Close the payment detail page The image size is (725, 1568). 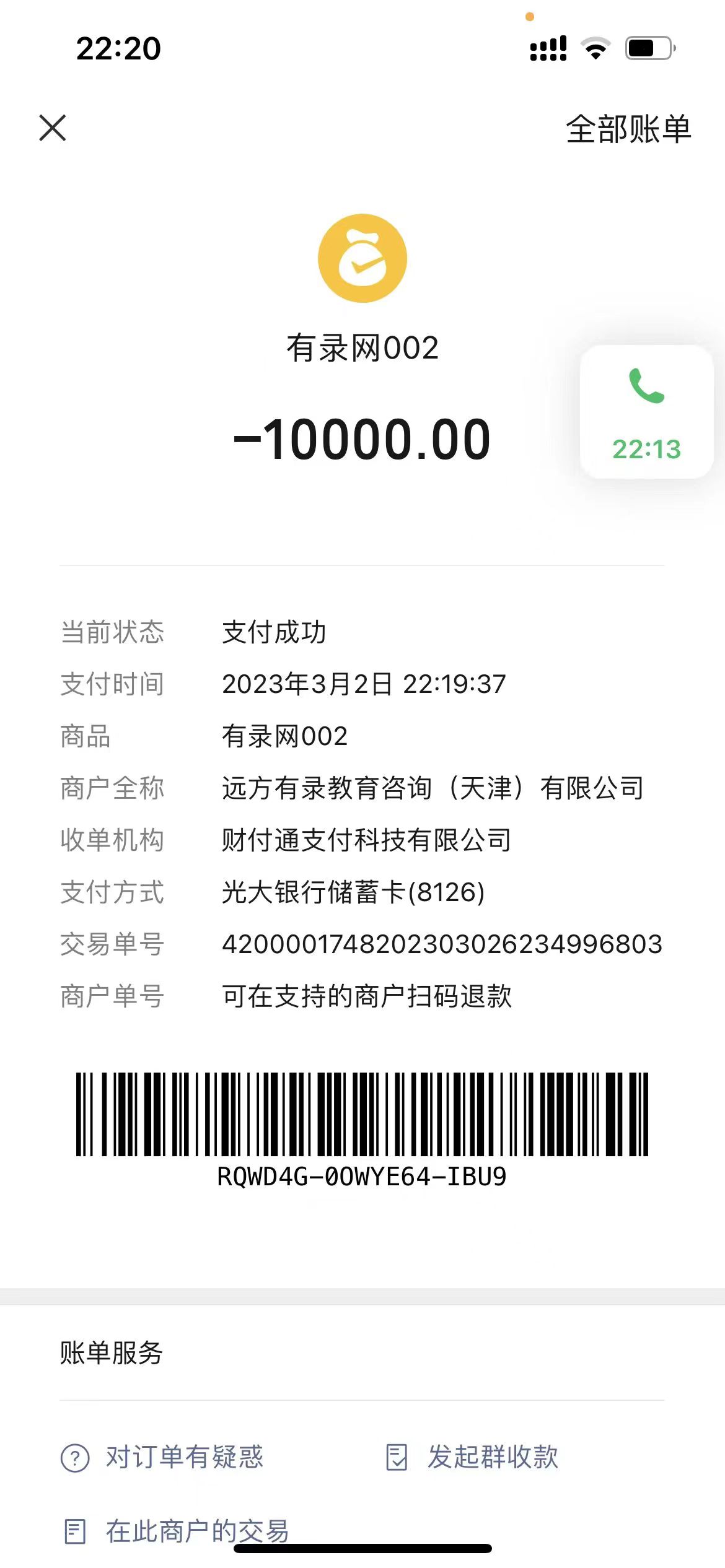53,128
